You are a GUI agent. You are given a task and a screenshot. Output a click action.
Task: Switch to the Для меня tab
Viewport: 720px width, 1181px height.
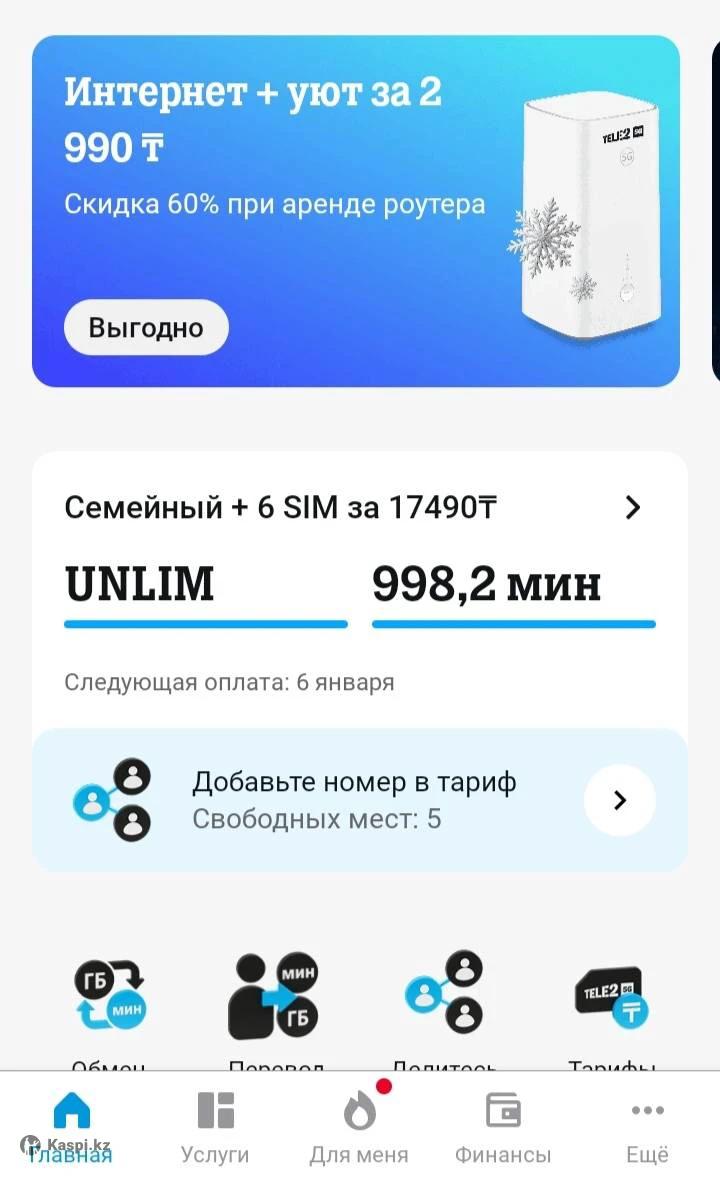pyautogui.click(x=359, y=1127)
